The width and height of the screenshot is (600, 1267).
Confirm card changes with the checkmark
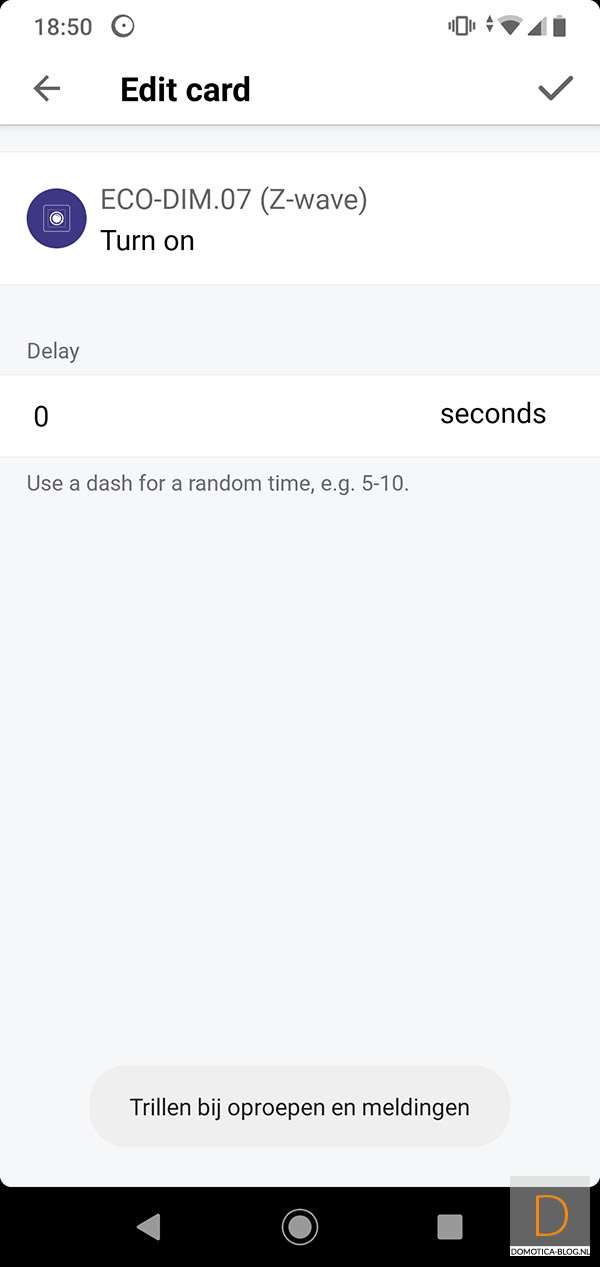[x=555, y=89]
